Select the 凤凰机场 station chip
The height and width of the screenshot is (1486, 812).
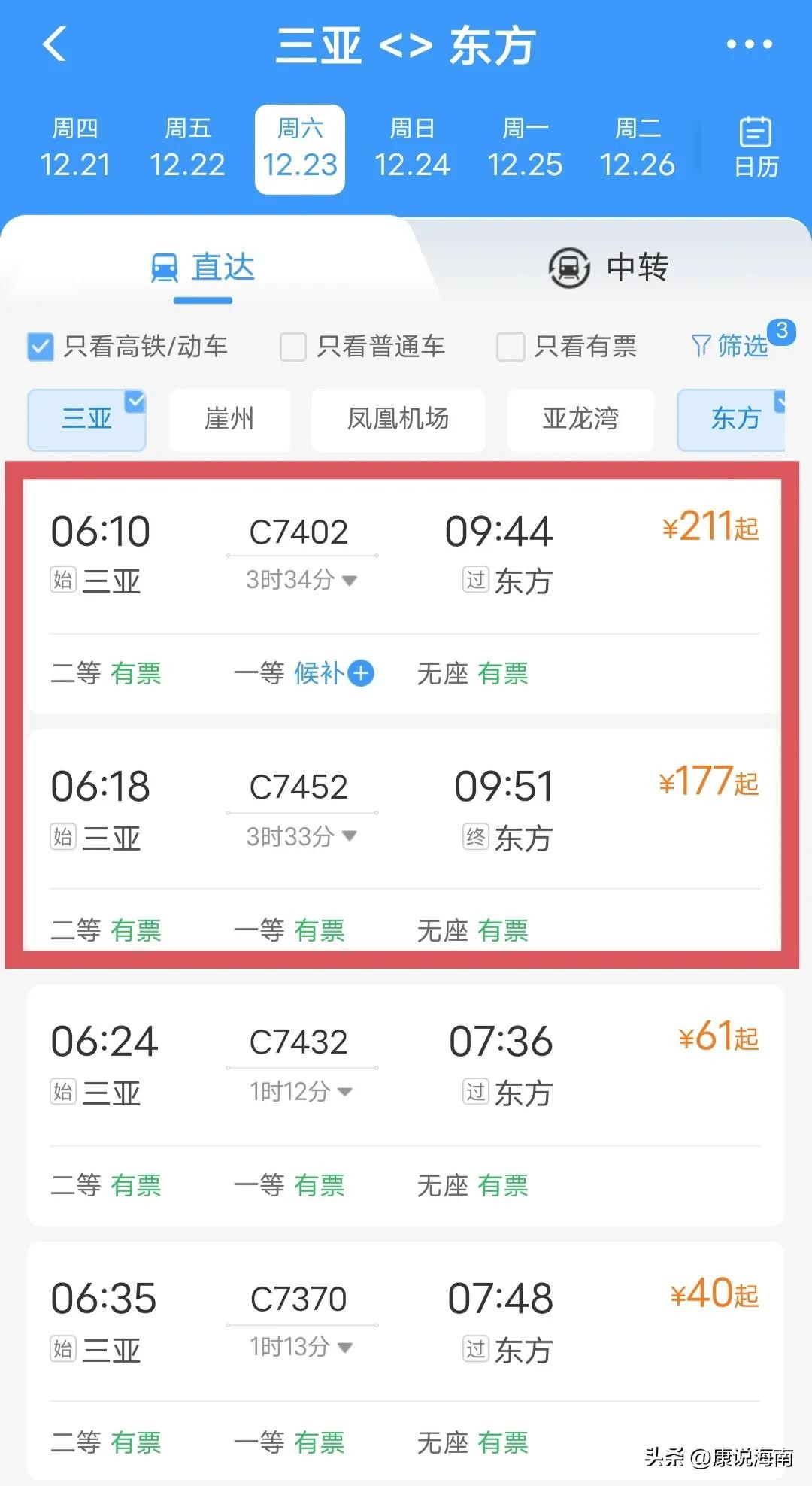point(398,419)
